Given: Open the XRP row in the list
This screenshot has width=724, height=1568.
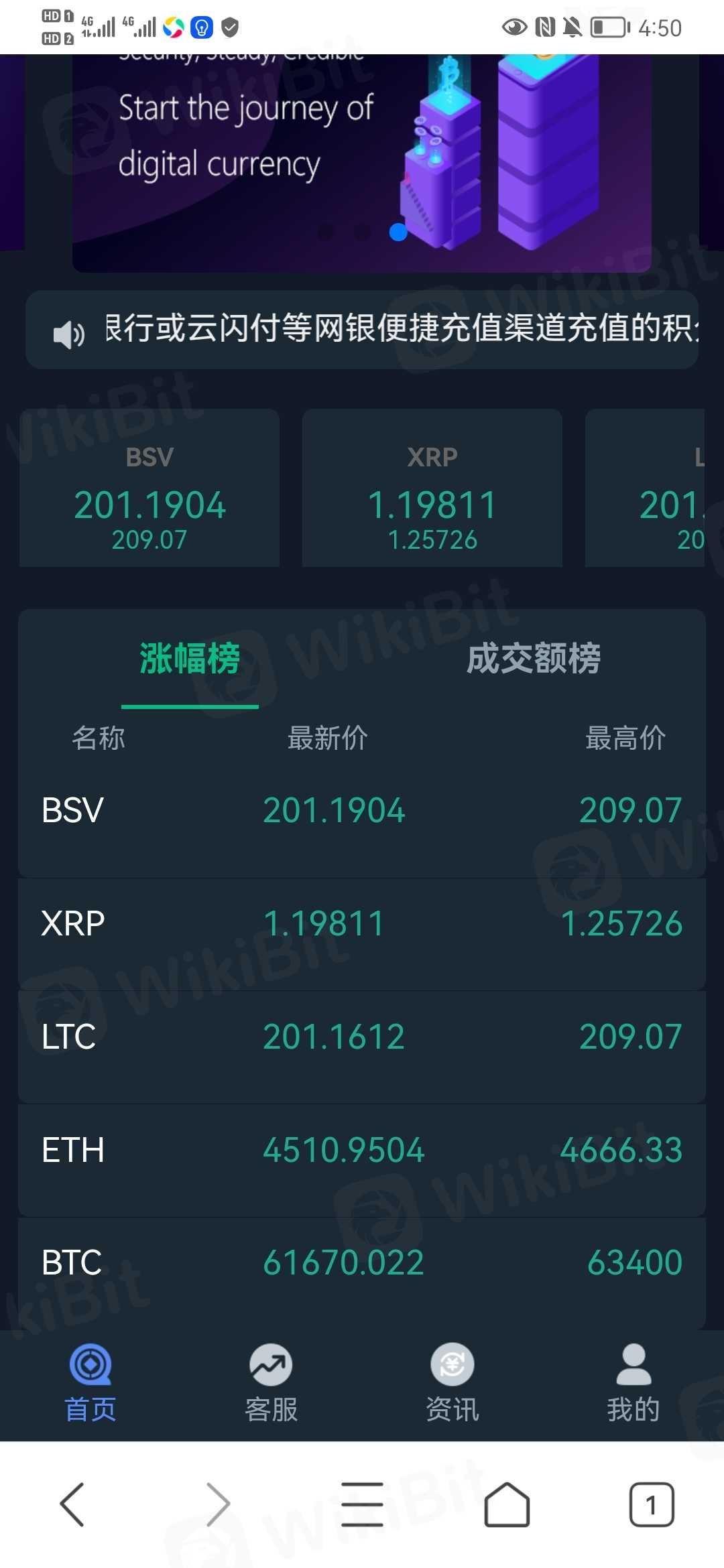Looking at the screenshot, I should click(362, 924).
